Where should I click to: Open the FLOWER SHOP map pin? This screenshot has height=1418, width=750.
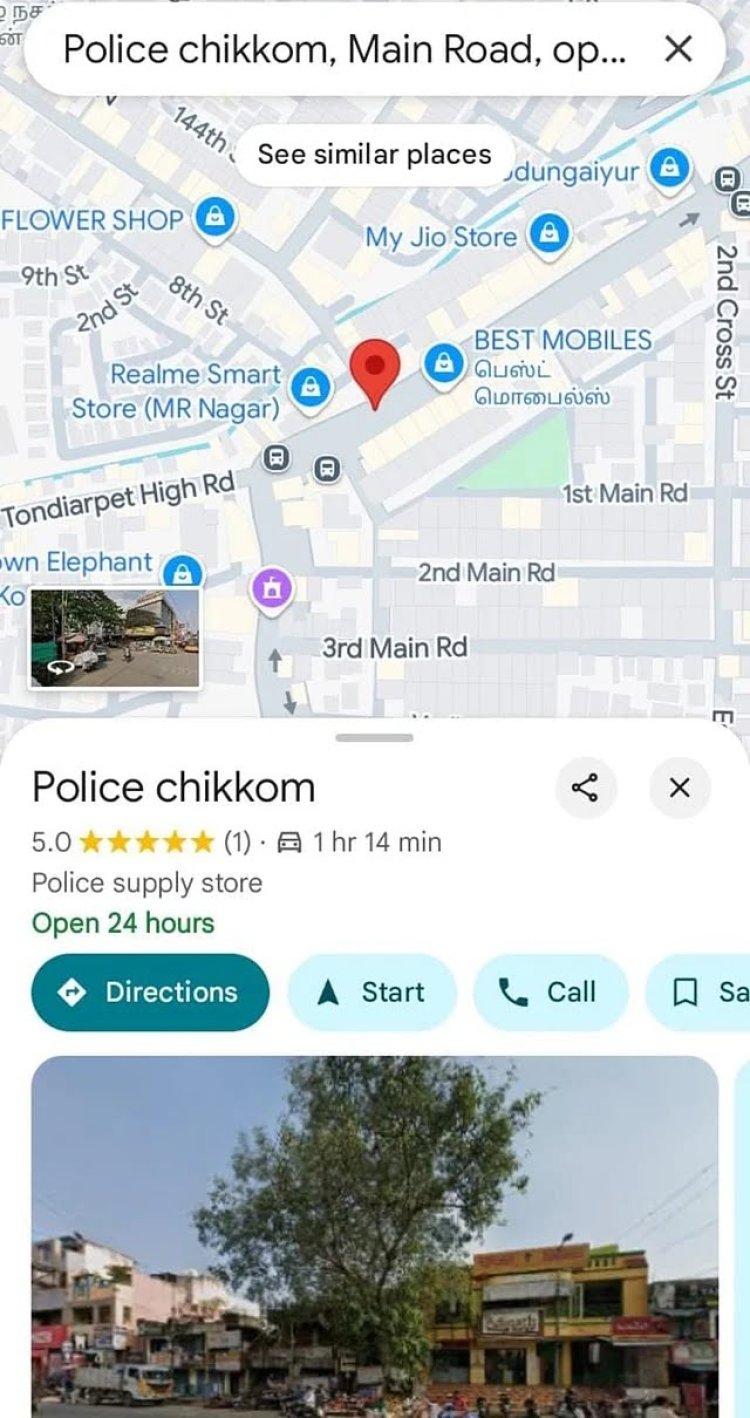[214, 216]
